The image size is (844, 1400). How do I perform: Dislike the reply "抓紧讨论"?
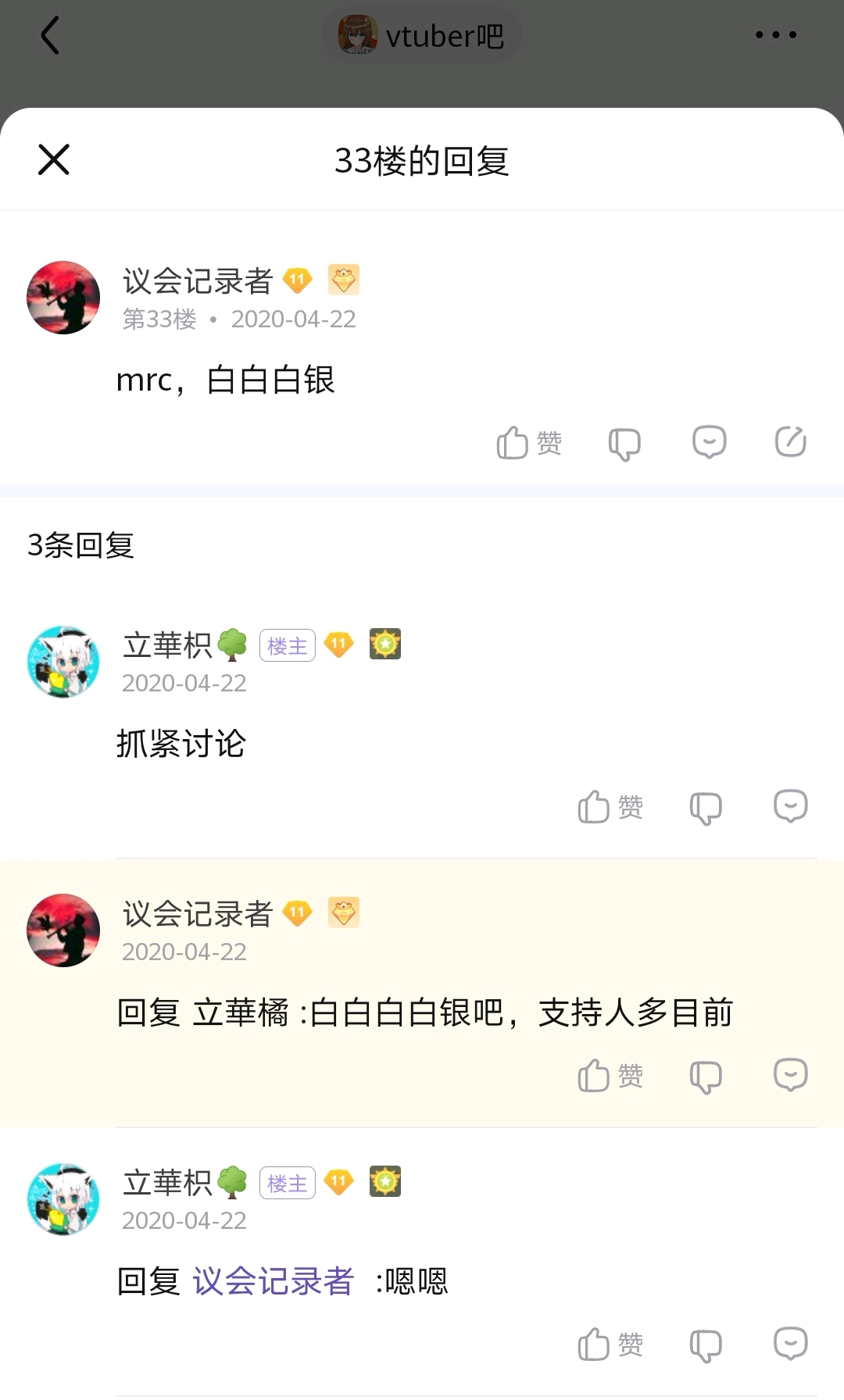coord(706,807)
